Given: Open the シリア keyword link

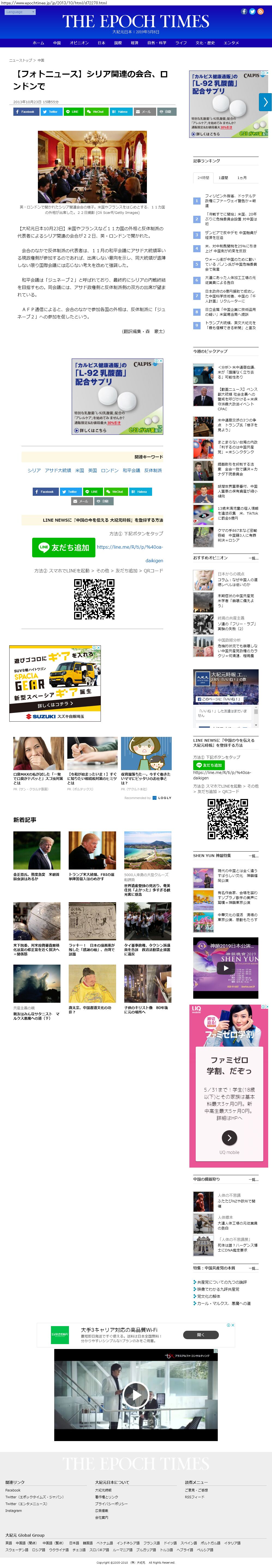Looking at the screenshot, I should click(x=34, y=470).
